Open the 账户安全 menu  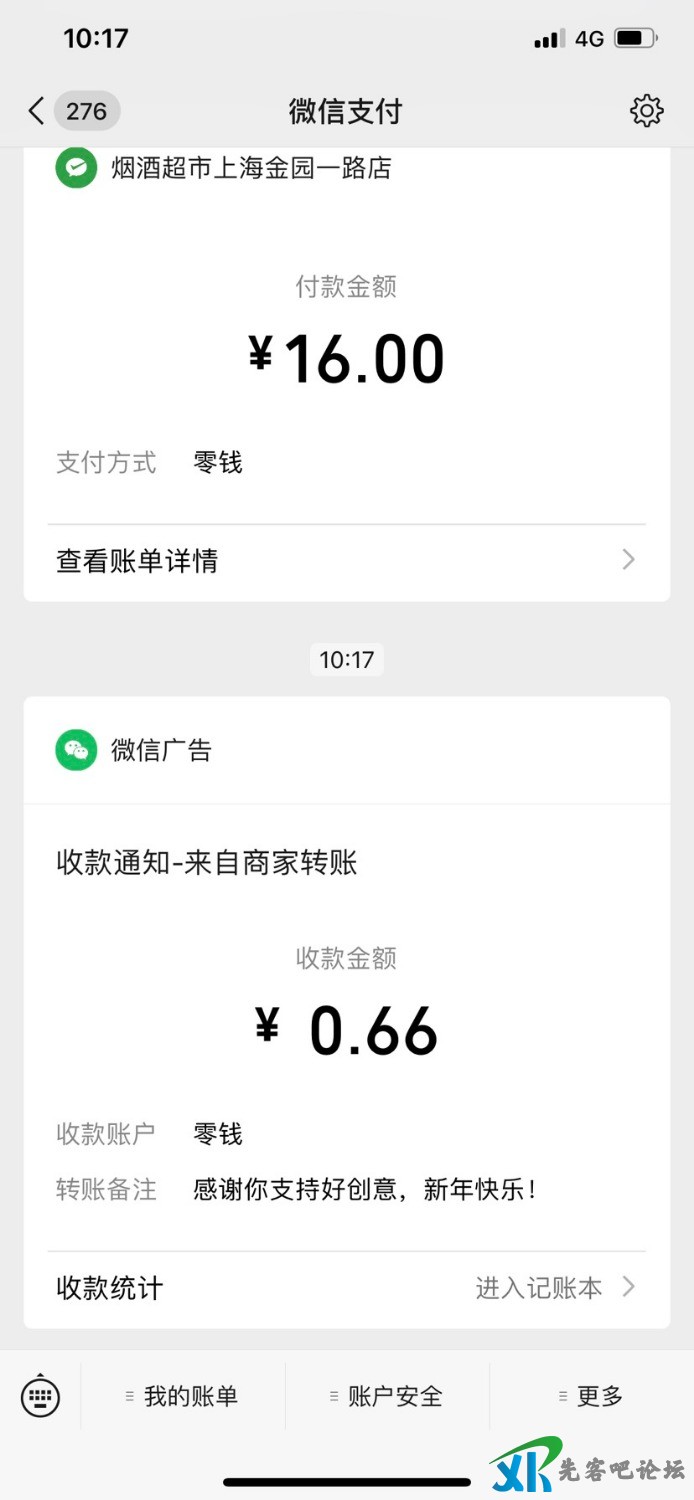(x=387, y=1396)
